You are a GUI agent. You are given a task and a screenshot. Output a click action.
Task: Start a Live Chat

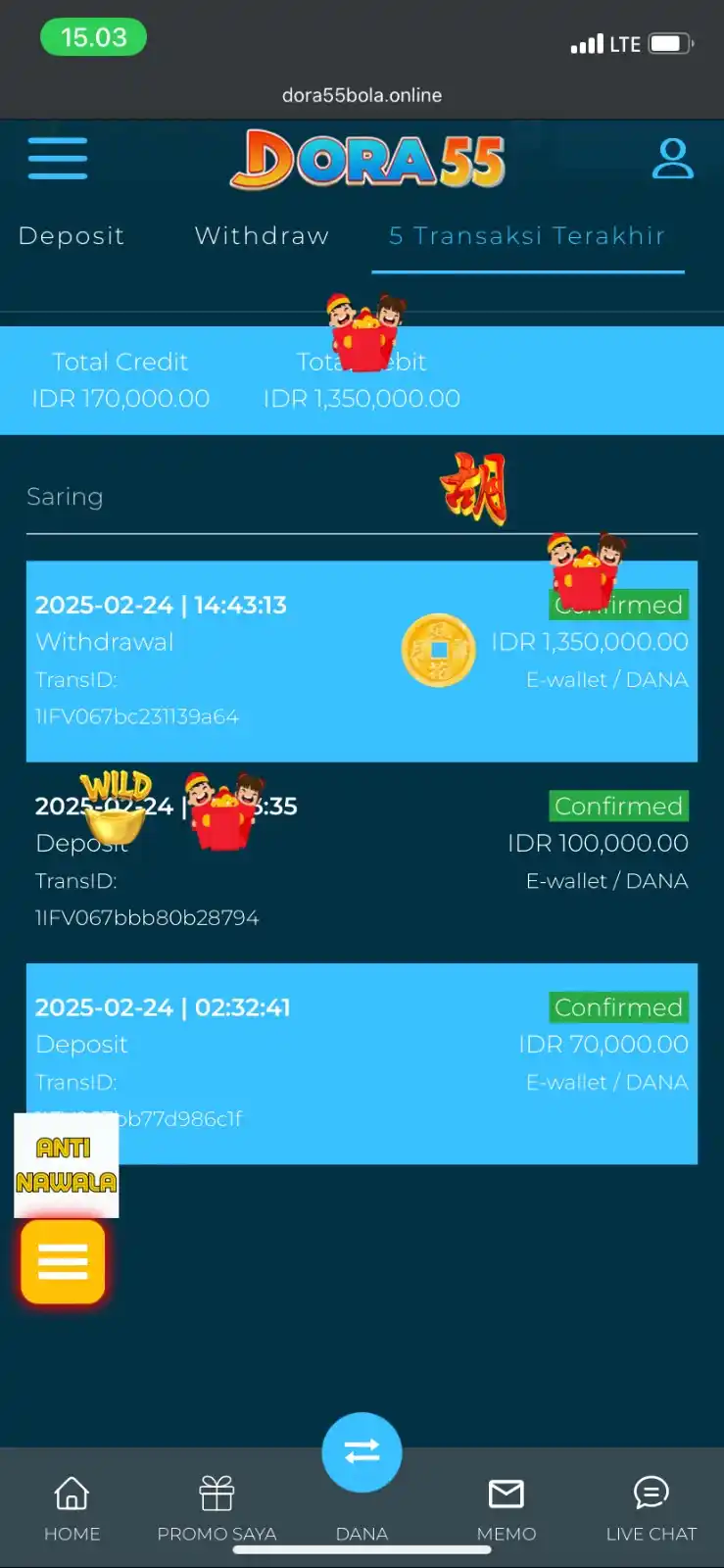(651, 1507)
